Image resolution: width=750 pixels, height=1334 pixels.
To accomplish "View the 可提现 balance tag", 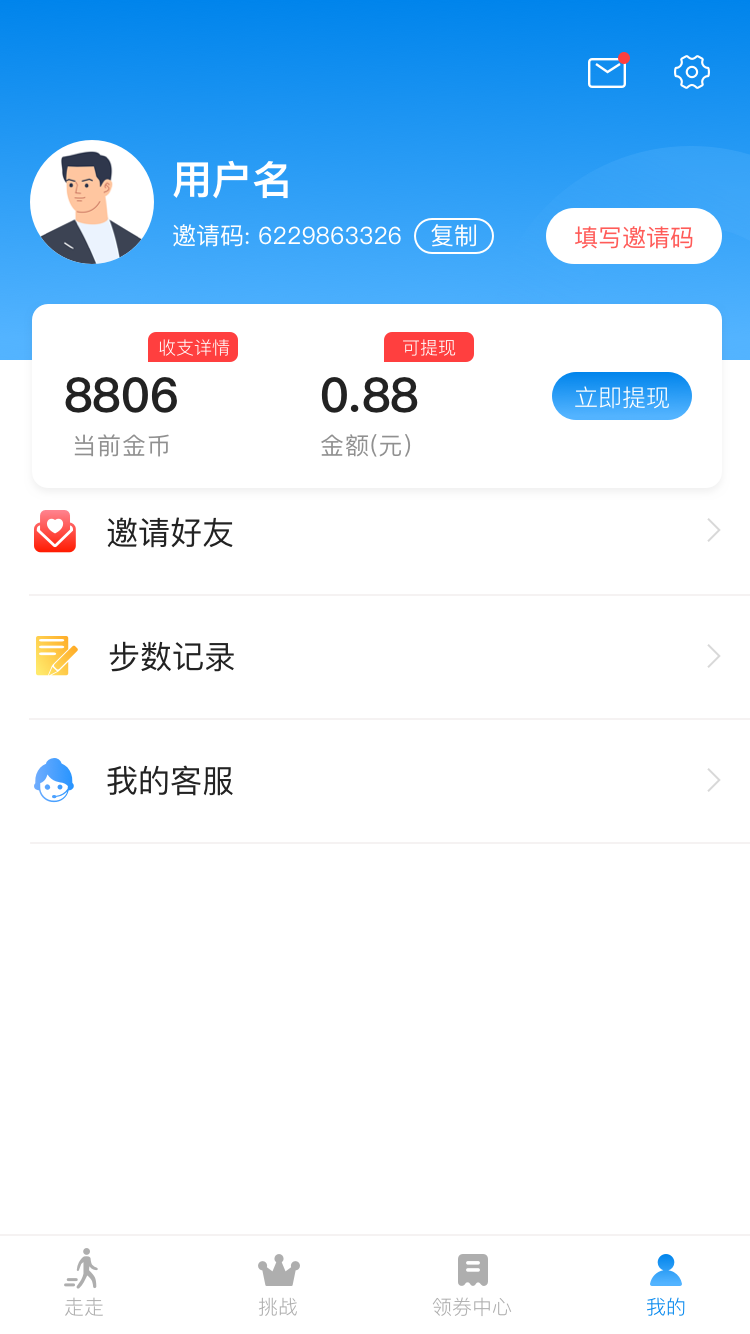I will pyautogui.click(x=428, y=347).
